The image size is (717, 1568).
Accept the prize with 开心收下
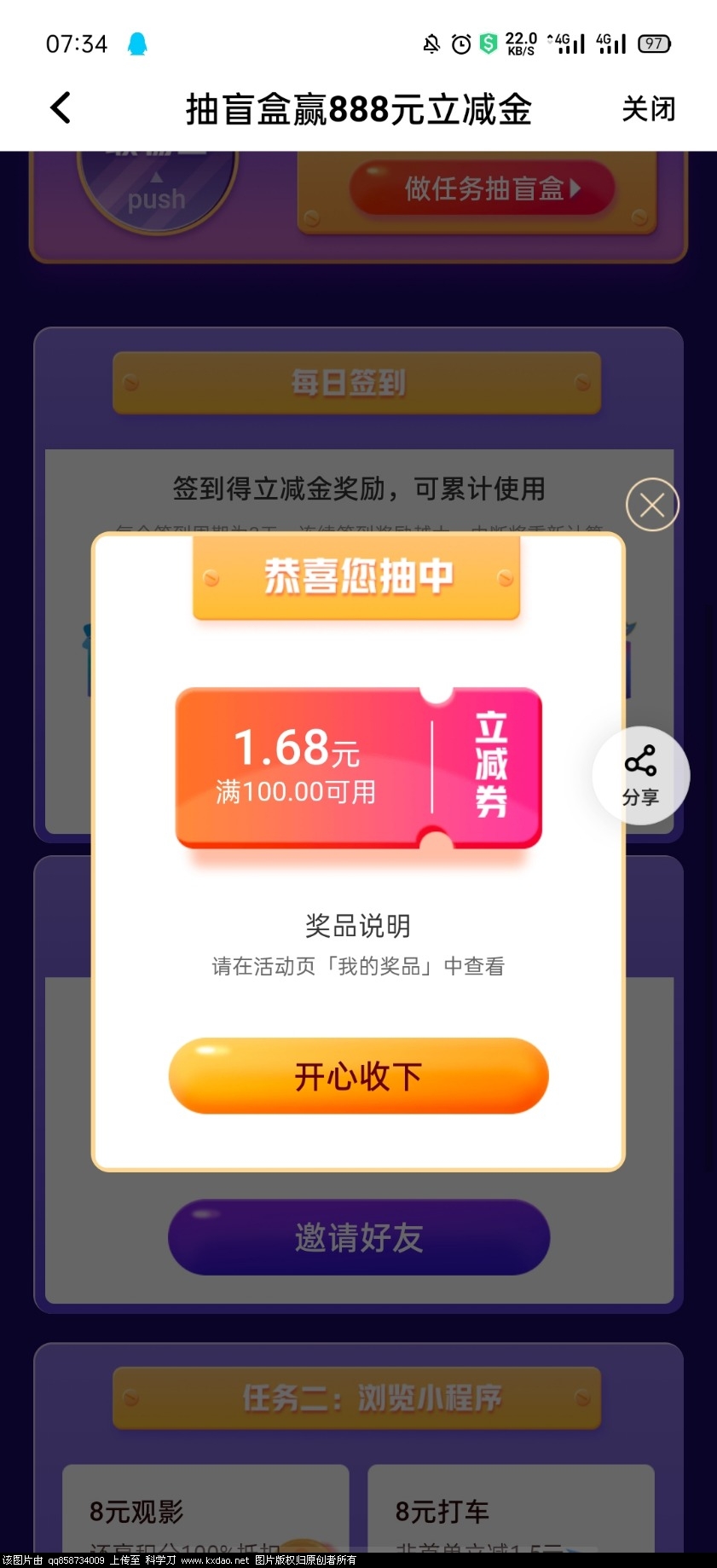tap(358, 1076)
